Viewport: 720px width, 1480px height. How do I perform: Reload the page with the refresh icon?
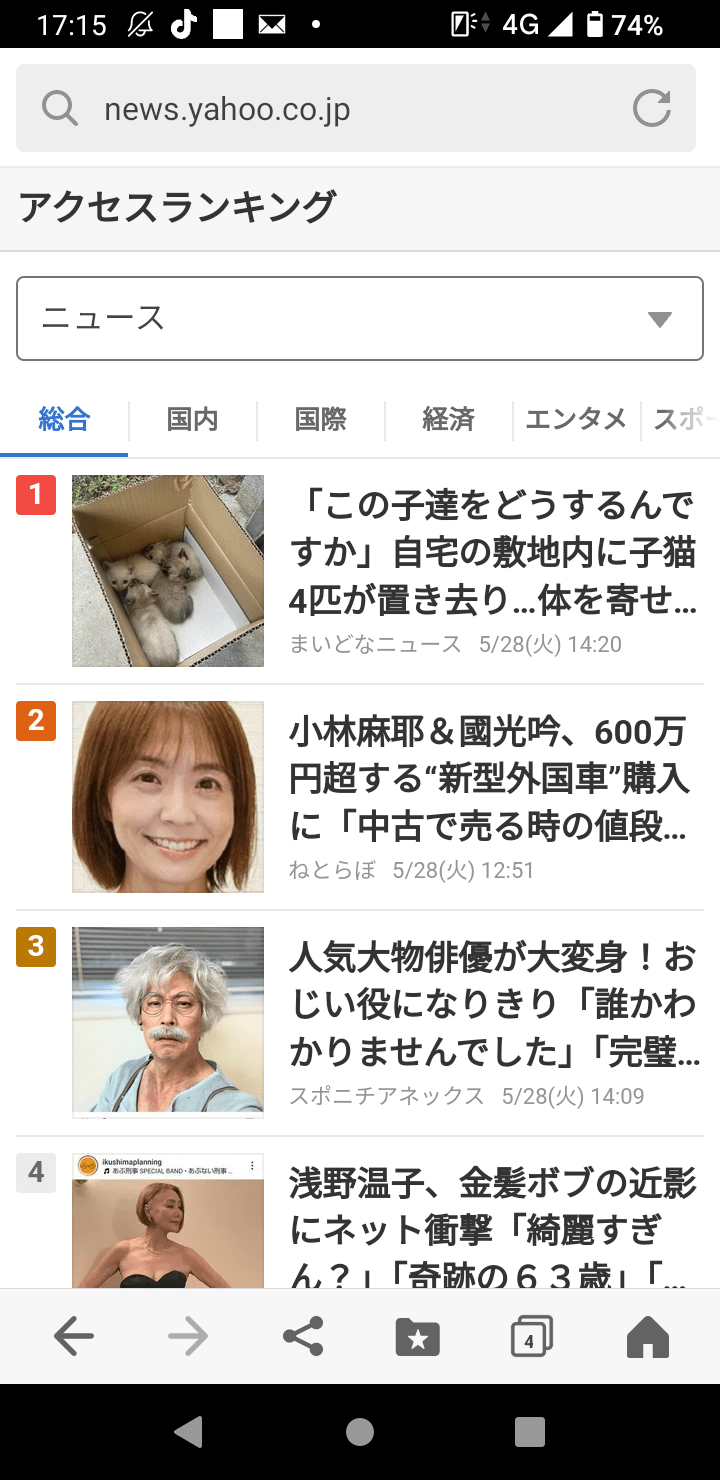(x=652, y=109)
